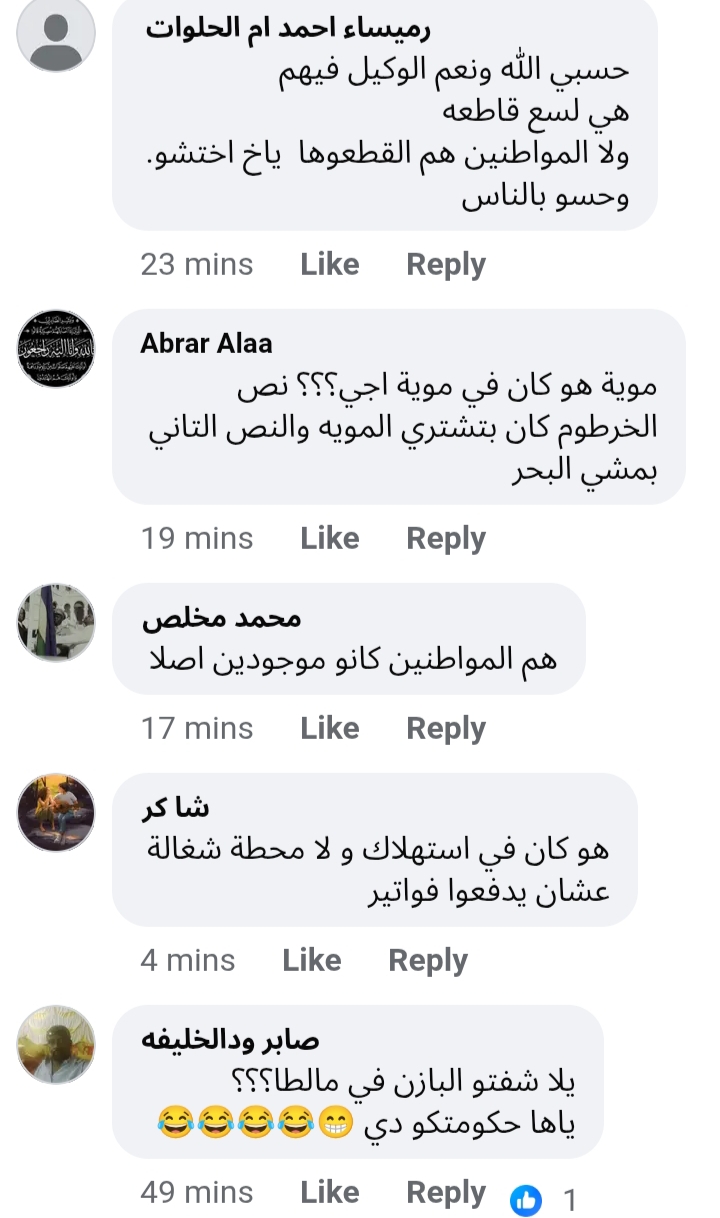Image resolution: width=720 pixels, height=1218 pixels.
Task: Like صابر ودالخليفه's comment
Action: click(329, 1192)
